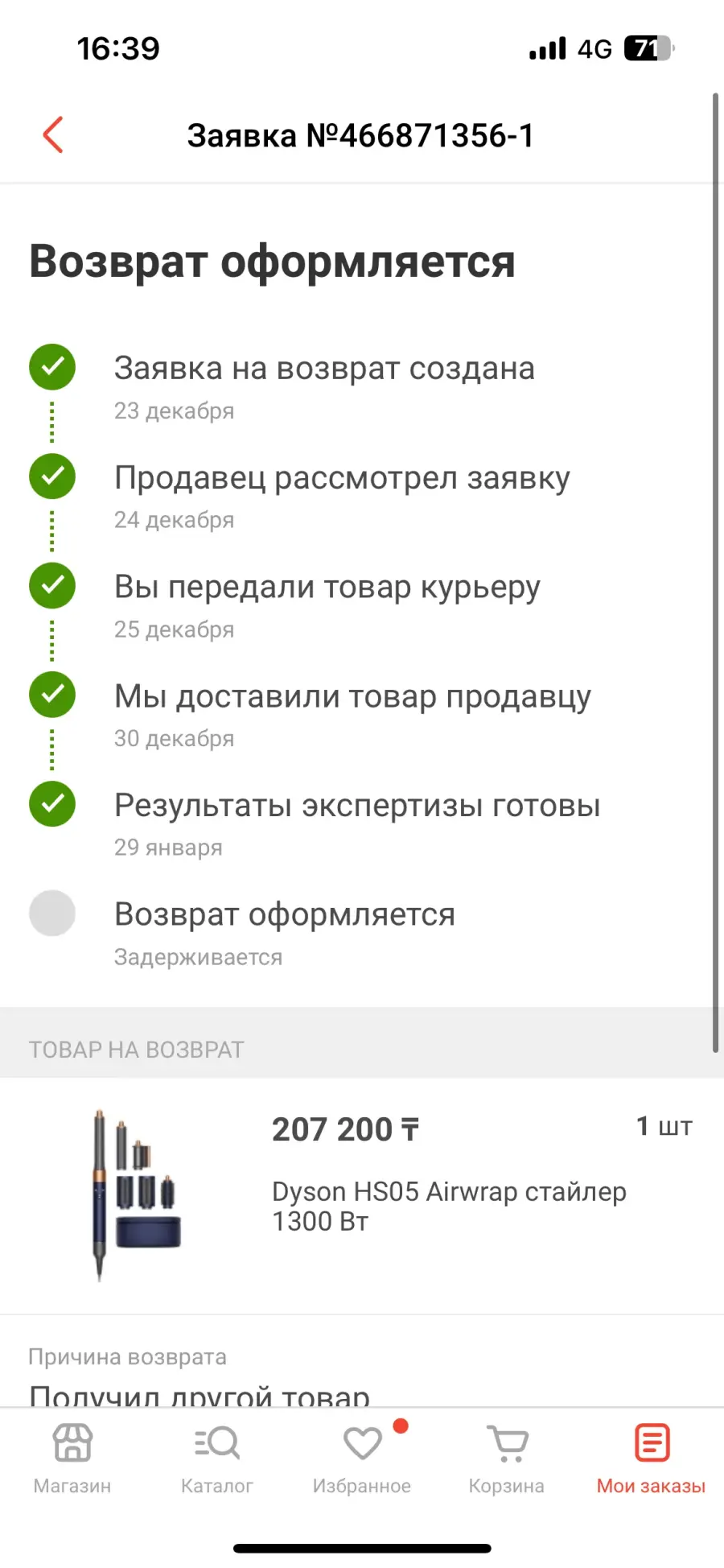Open the Избранное favorites tab

[x=362, y=1459]
